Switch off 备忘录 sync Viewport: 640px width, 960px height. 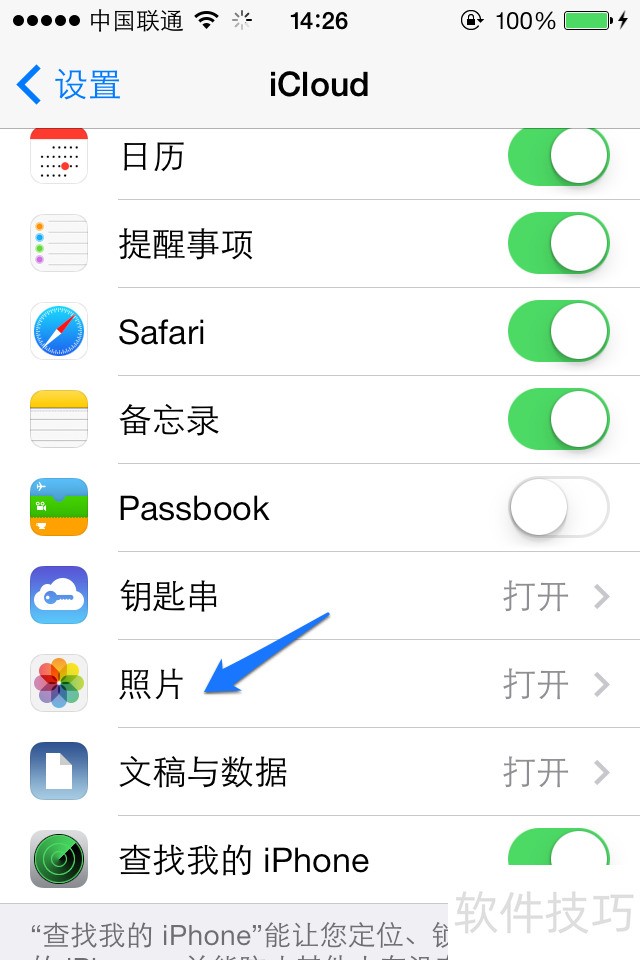[x=558, y=420]
